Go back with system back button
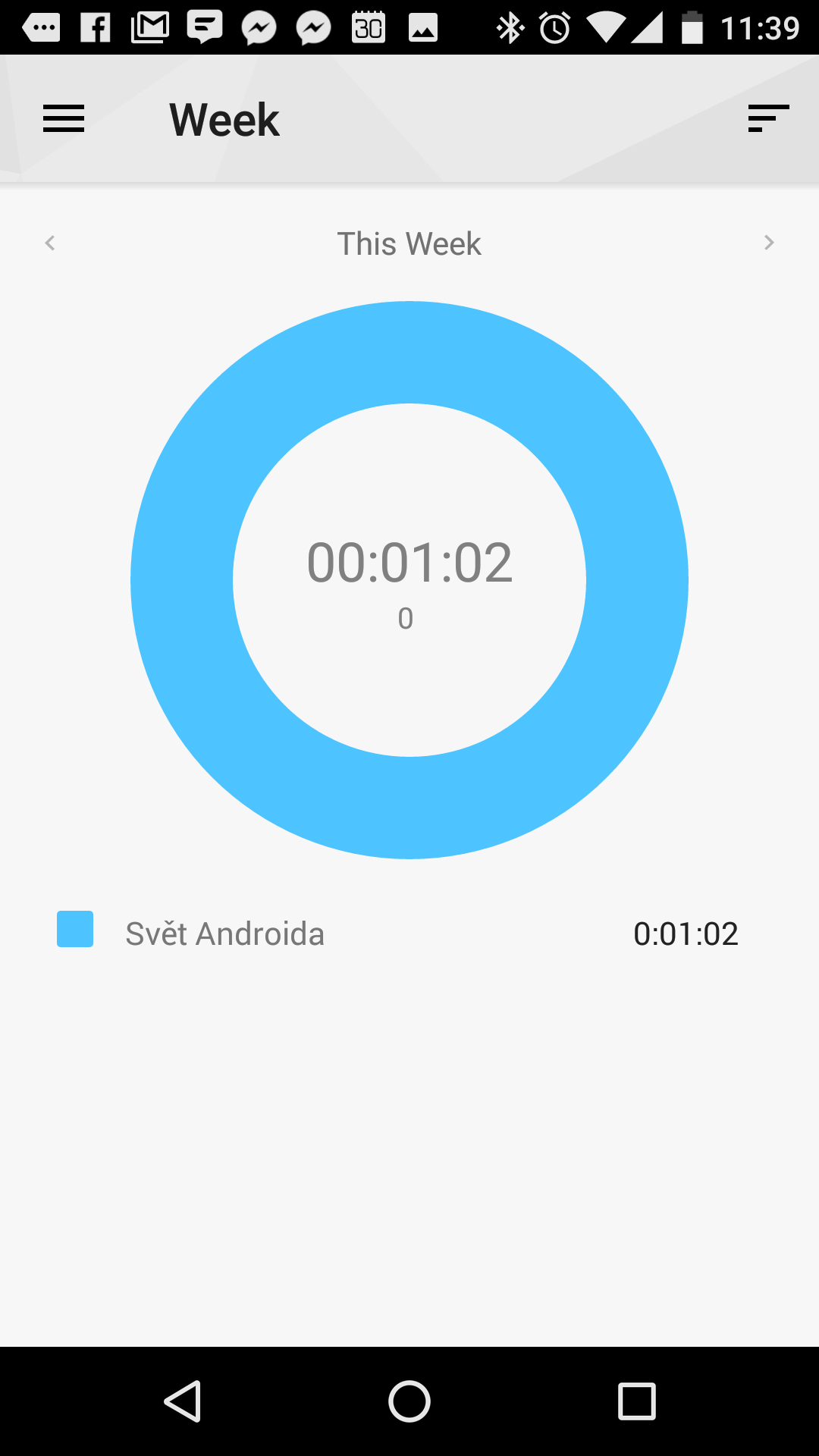The image size is (819, 1456). point(182,1401)
